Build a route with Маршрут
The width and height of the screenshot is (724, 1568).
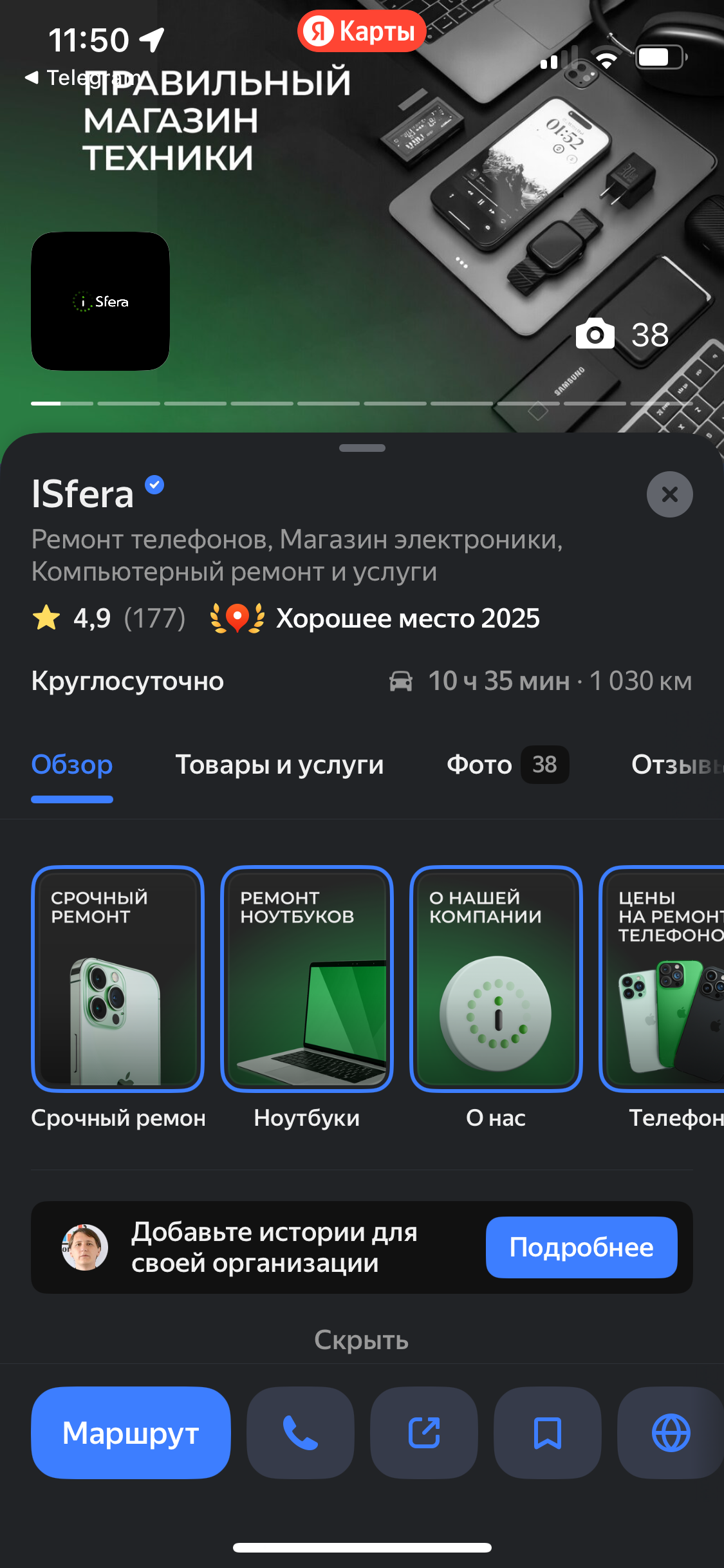[x=131, y=1433]
